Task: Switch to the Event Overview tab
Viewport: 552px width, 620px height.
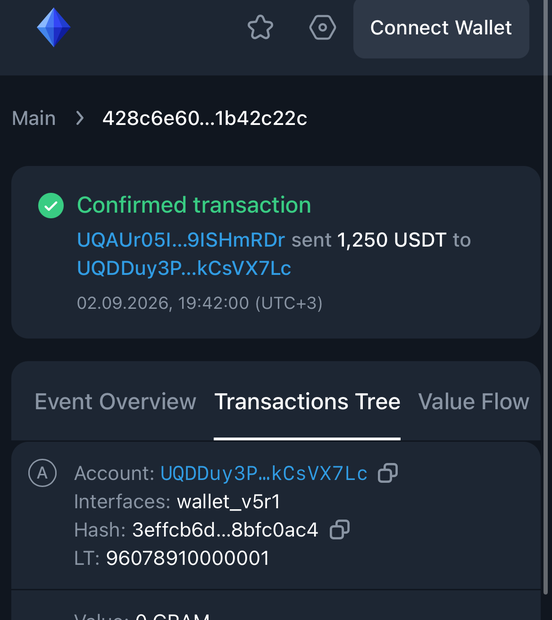Action: [x=115, y=402]
